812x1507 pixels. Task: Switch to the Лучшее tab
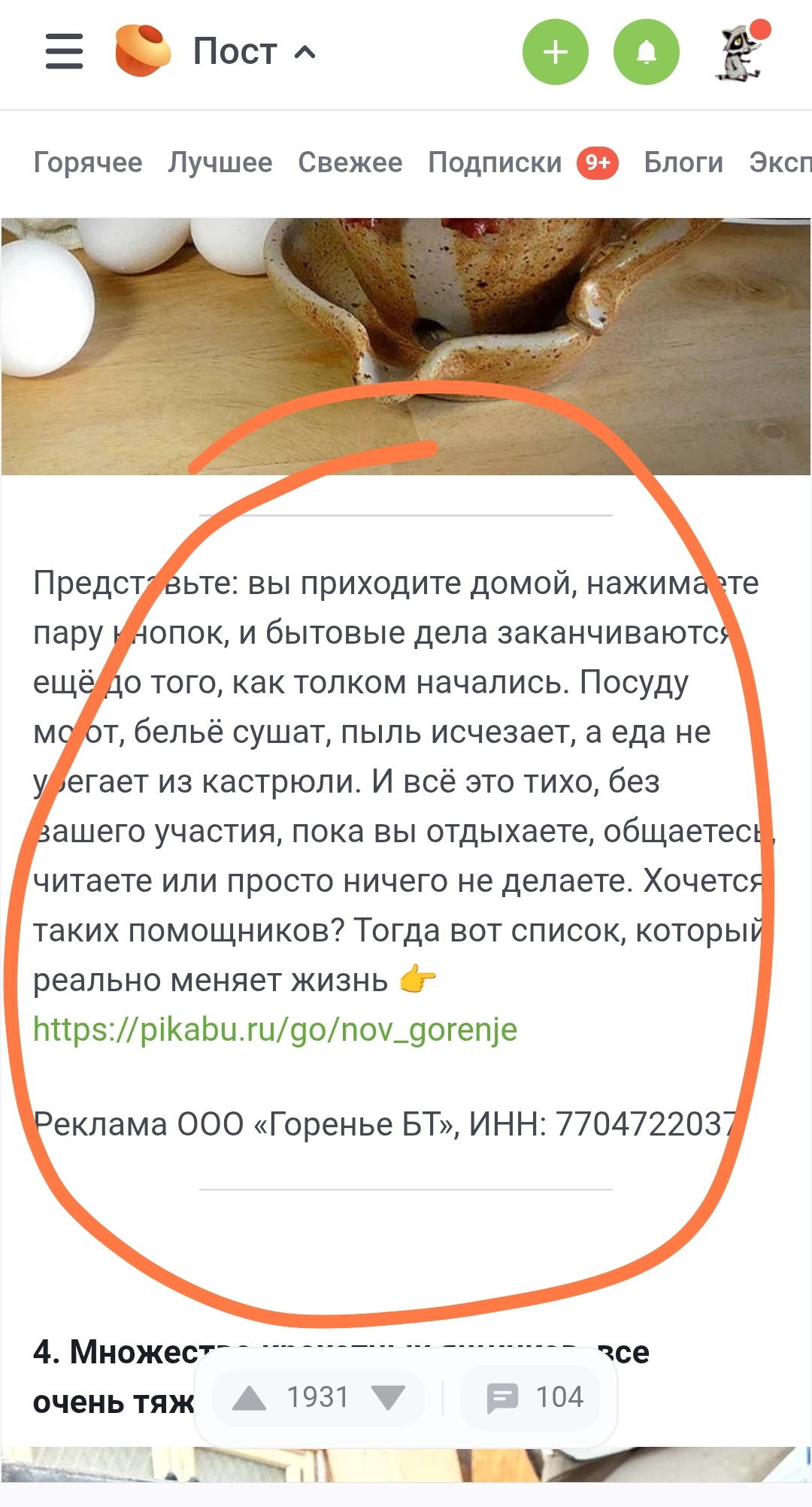[x=220, y=162]
